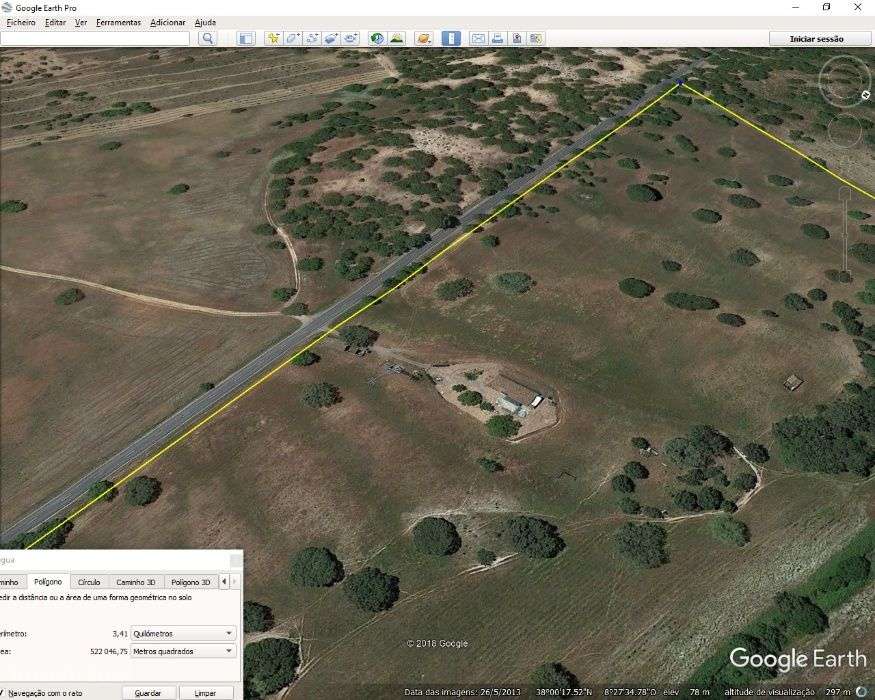875x700 pixels.
Task: Toggle the blue ruler tool
Action: [451, 38]
